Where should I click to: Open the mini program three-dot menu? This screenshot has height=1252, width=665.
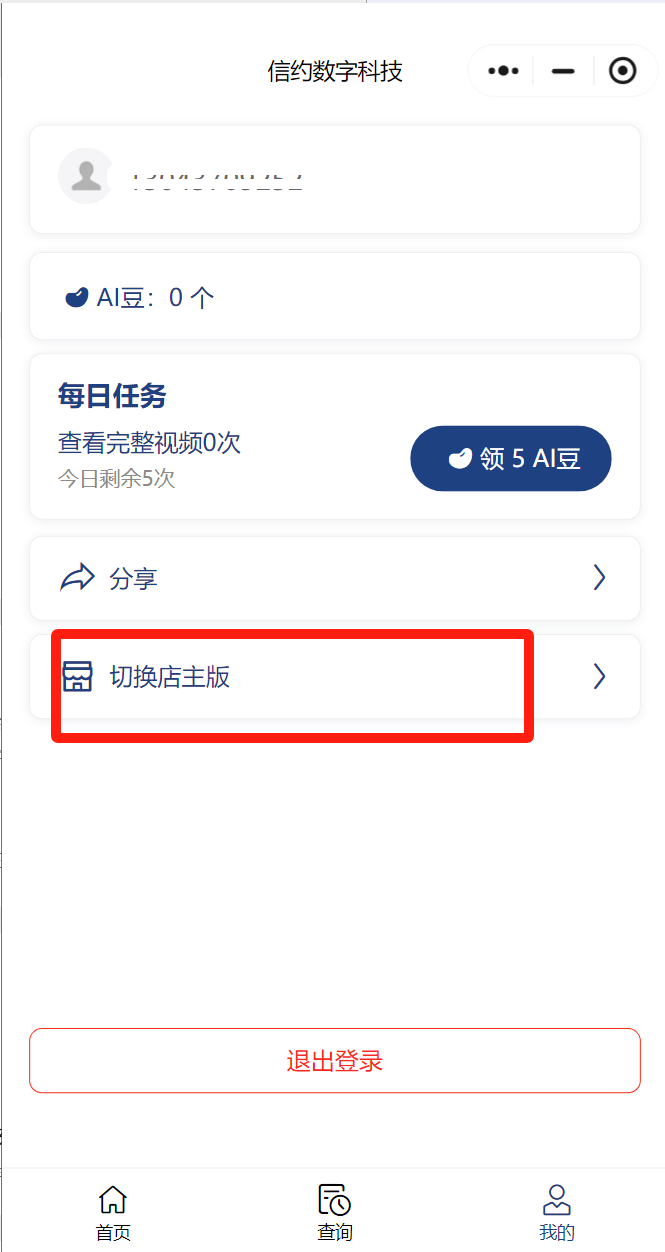tap(503, 71)
